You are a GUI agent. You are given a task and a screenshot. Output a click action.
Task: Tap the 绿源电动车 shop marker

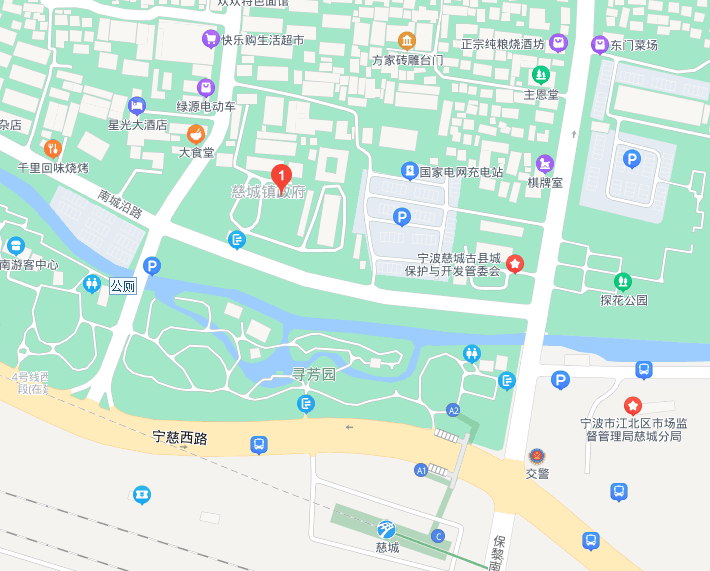point(206,88)
